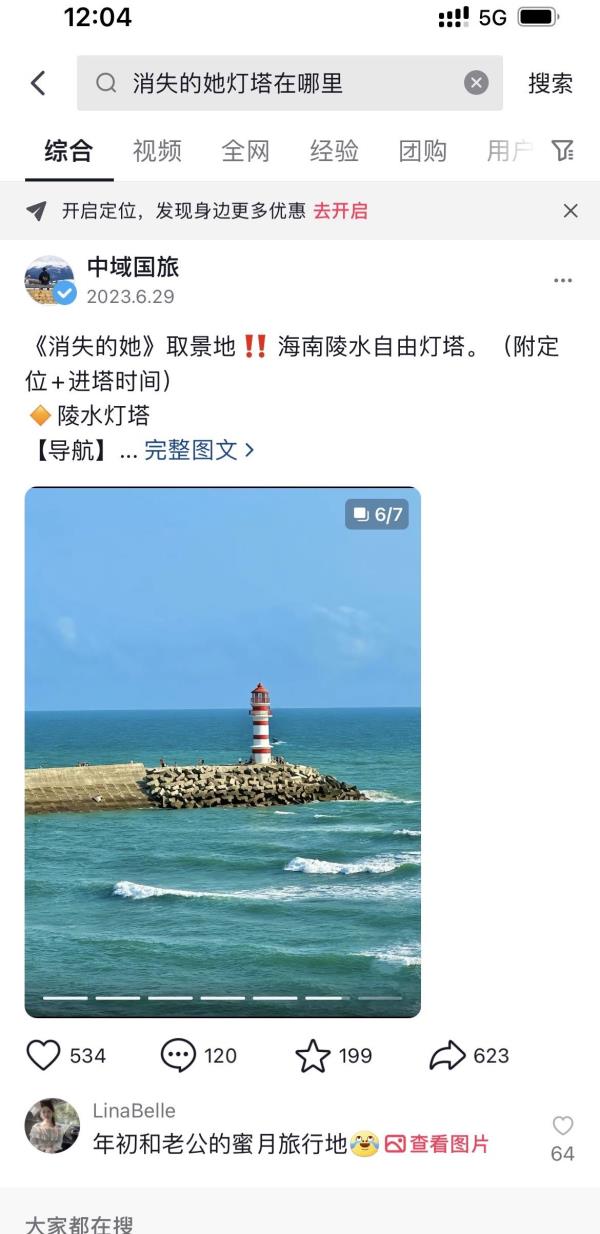600x1234 pixels.
Task: Dismiss the location banner
Action: click(x=570, y=211)
